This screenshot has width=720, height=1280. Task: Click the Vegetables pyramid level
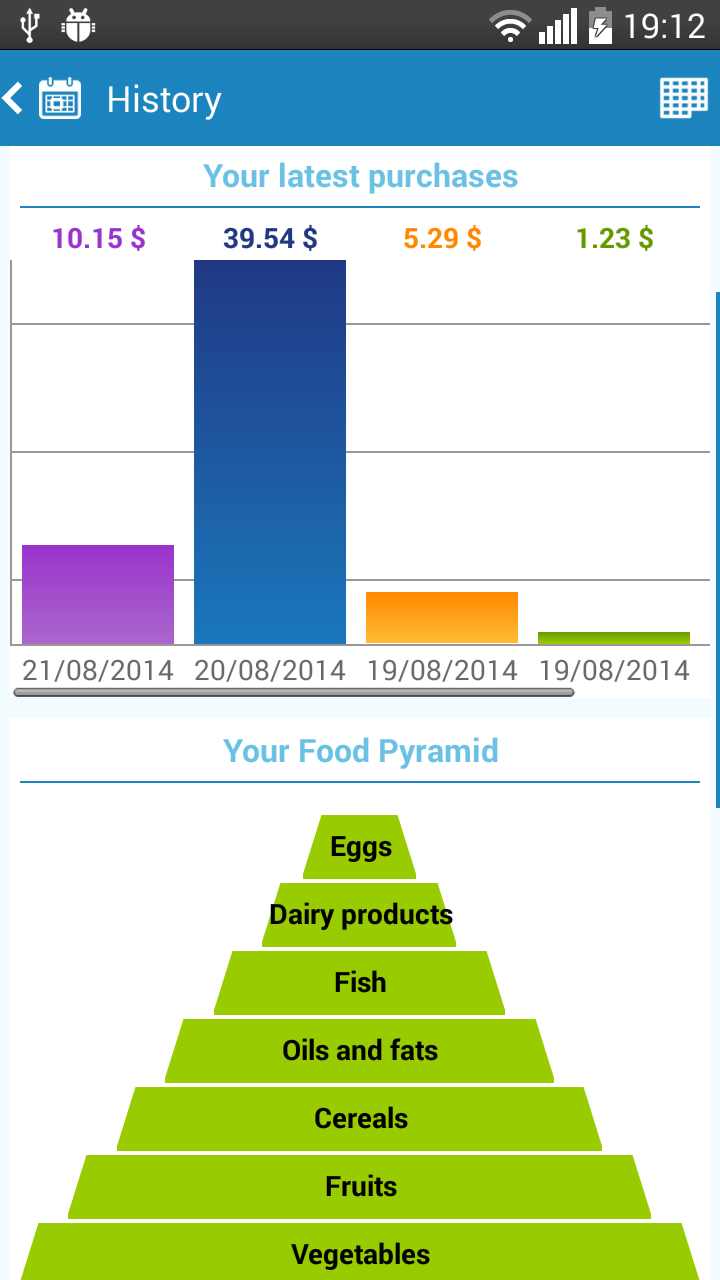point(360,1254)
